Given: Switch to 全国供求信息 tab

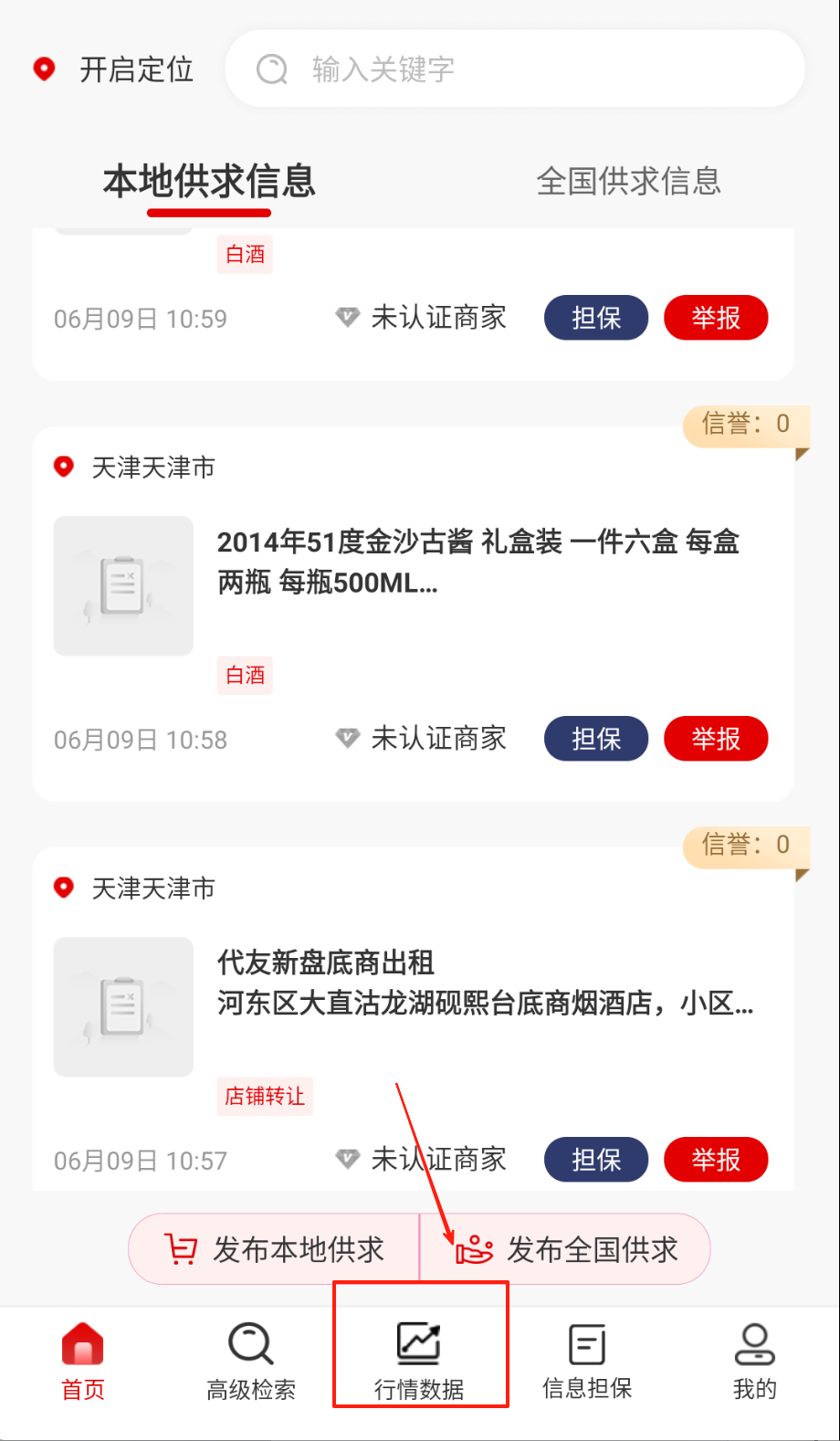Looking at the screenshot, I should point(628,182).
